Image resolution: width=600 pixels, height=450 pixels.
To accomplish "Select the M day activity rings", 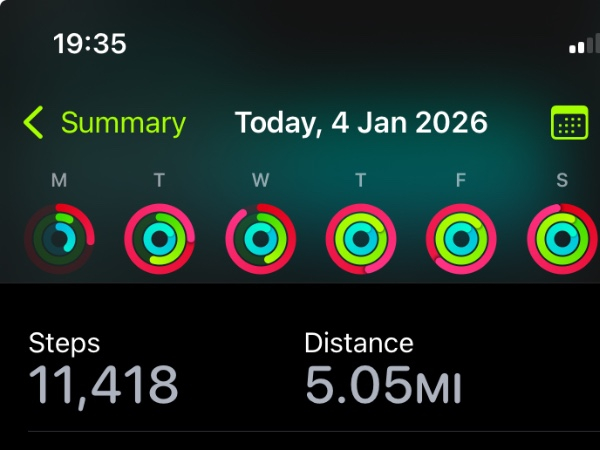I will 59,239.
